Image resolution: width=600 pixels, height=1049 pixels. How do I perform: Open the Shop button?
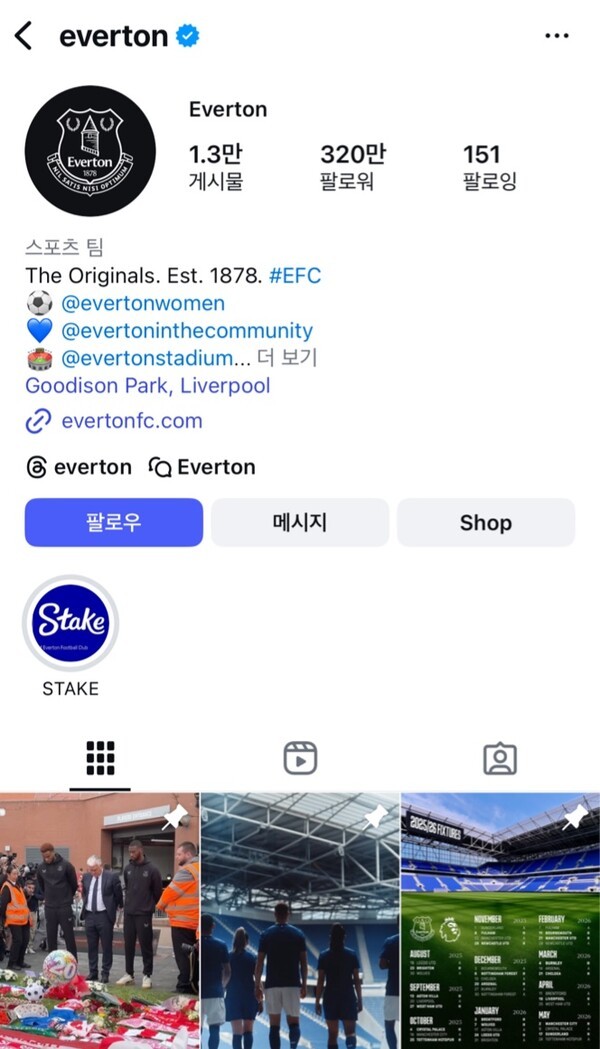click(486, 522)
